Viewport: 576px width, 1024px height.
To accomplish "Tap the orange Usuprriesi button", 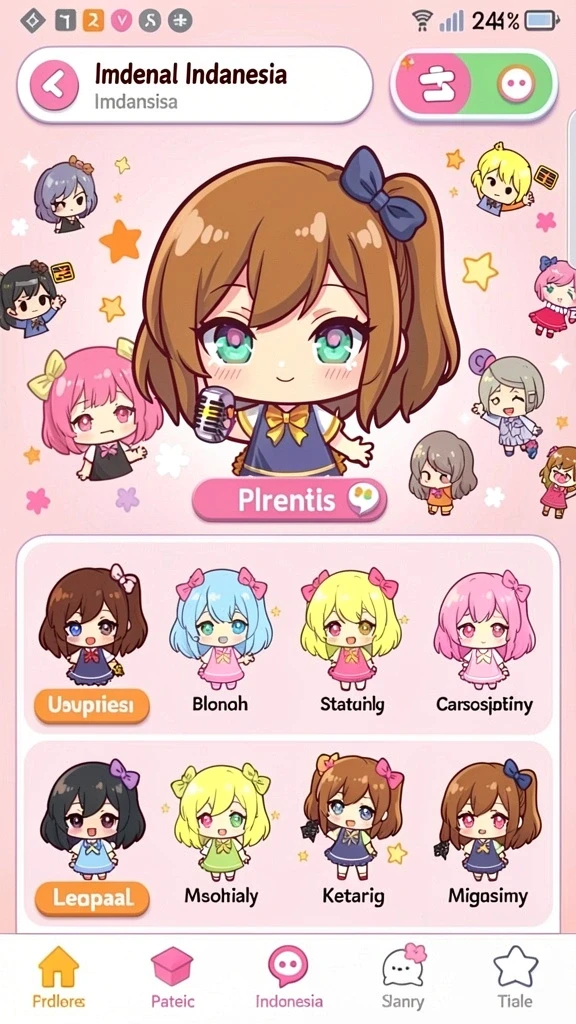I will click(x=91, y=707).
